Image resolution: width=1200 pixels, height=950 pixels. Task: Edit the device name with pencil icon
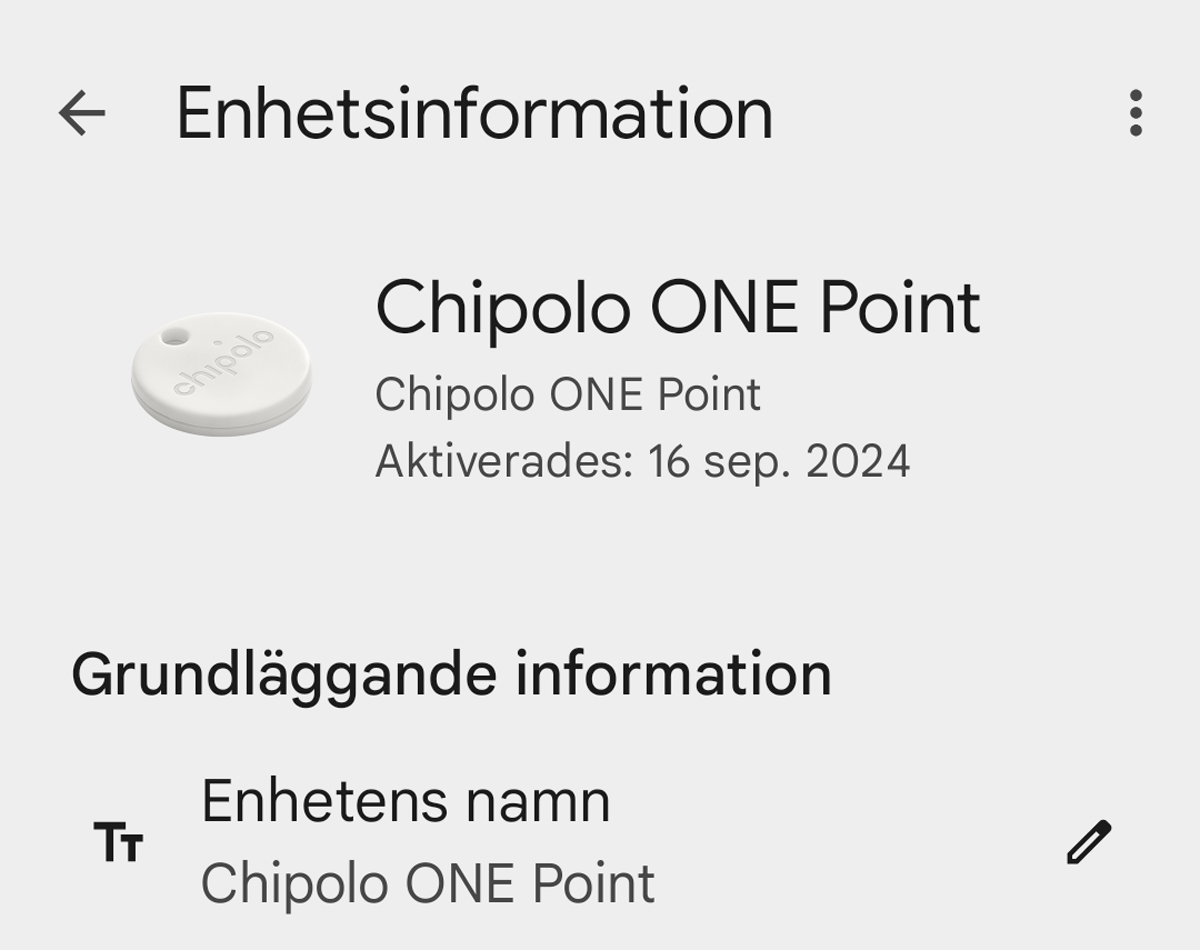click(1089, 842)
